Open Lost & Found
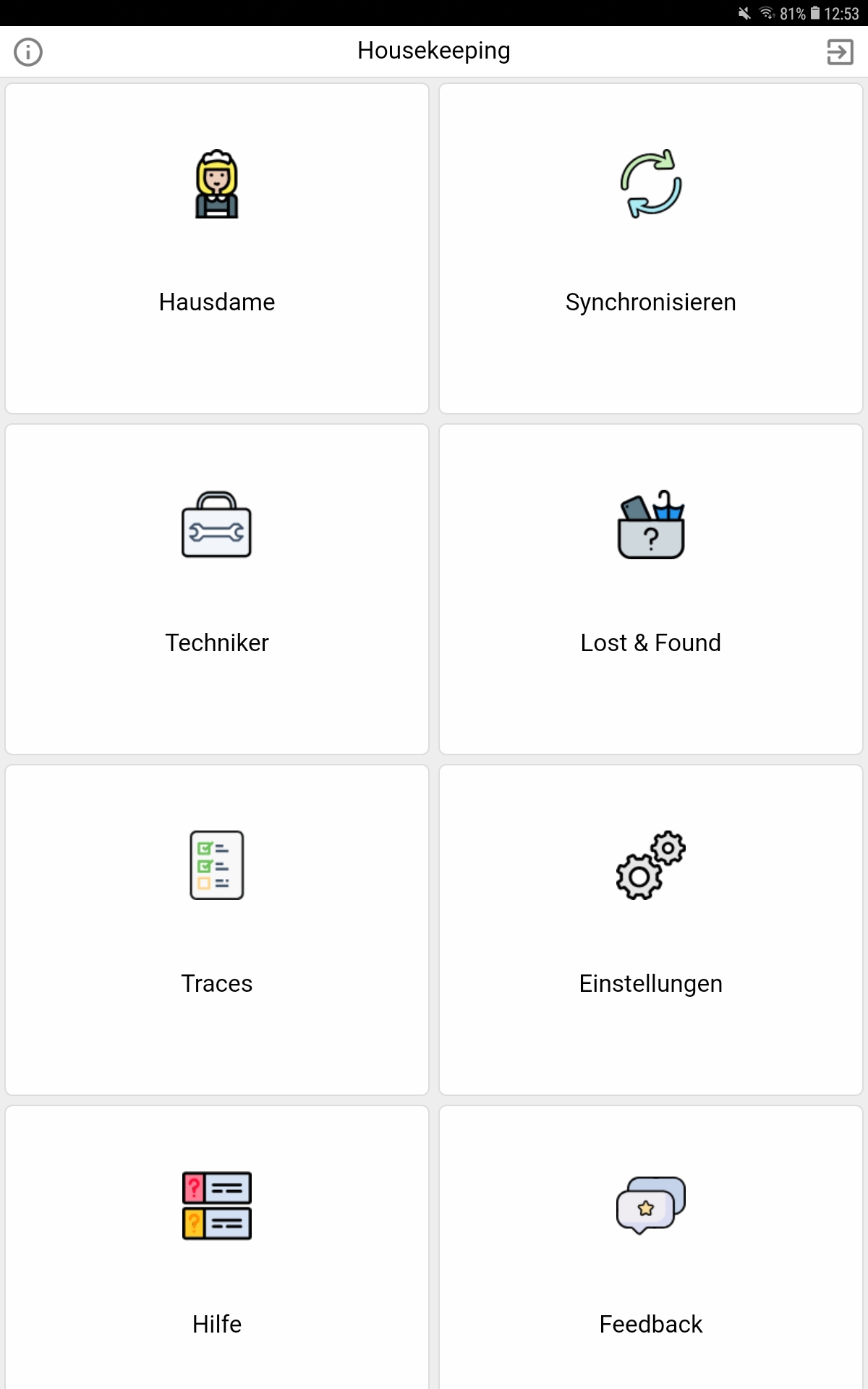 [651, 590]
